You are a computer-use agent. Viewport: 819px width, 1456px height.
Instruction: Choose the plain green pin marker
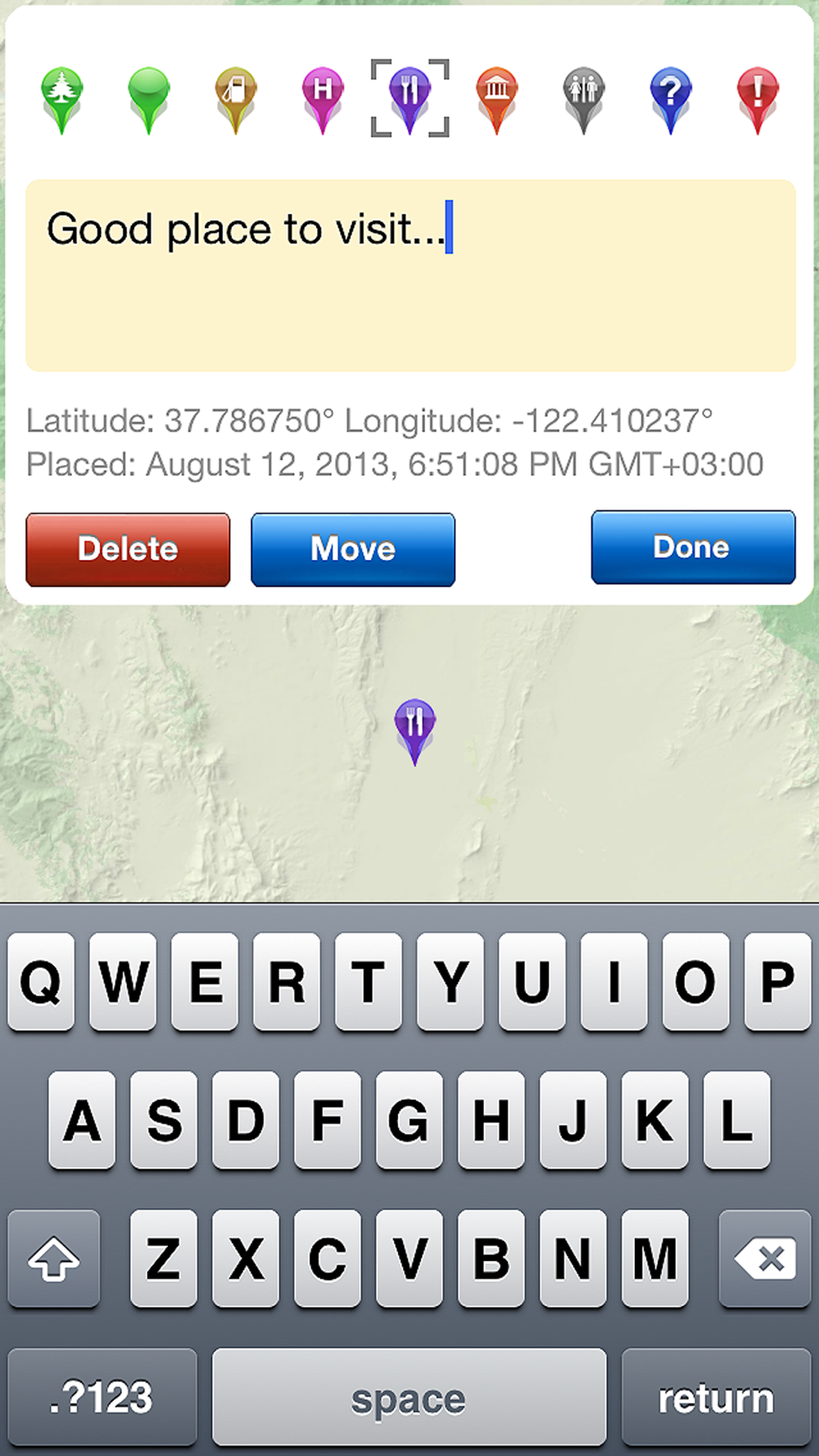tap(148, 99)
